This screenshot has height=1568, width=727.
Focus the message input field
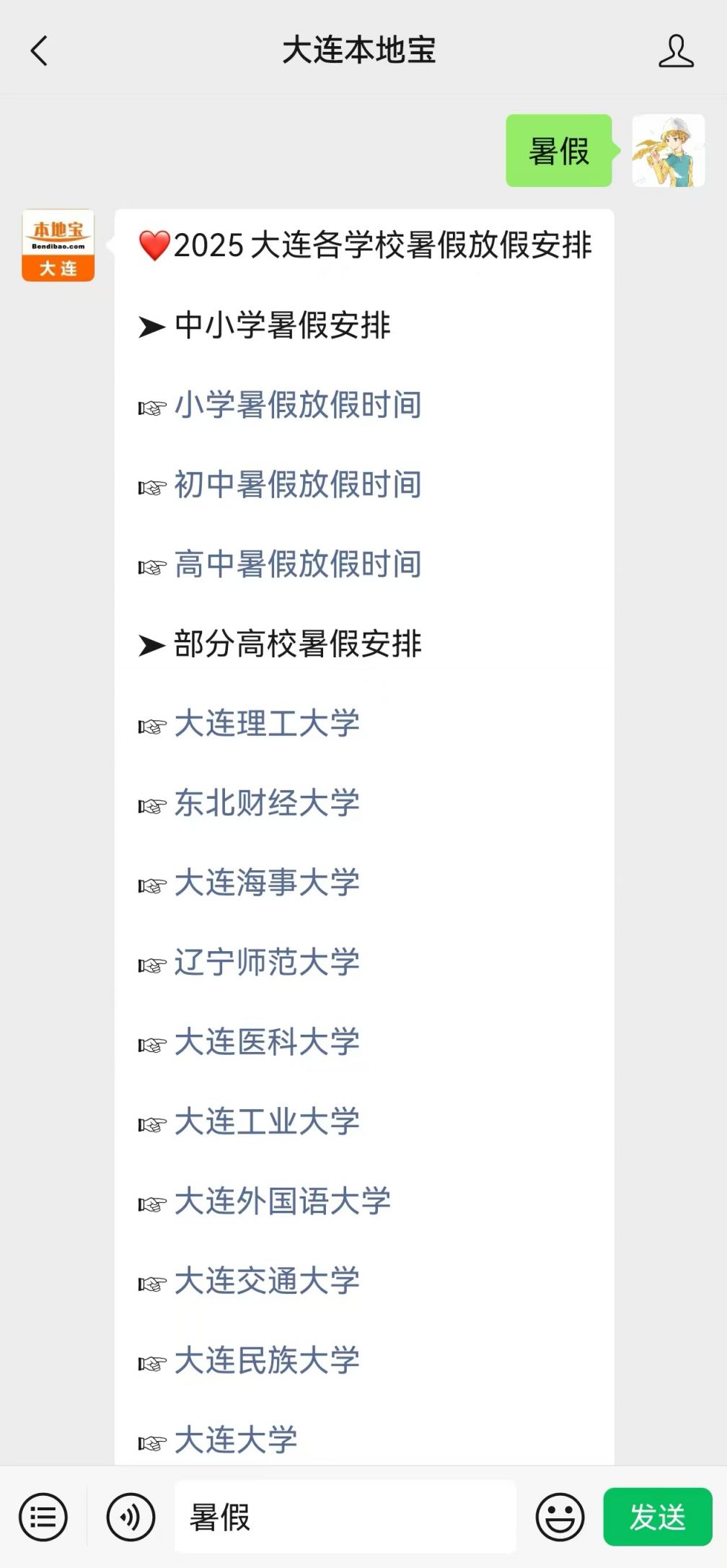coord(345,1517)
